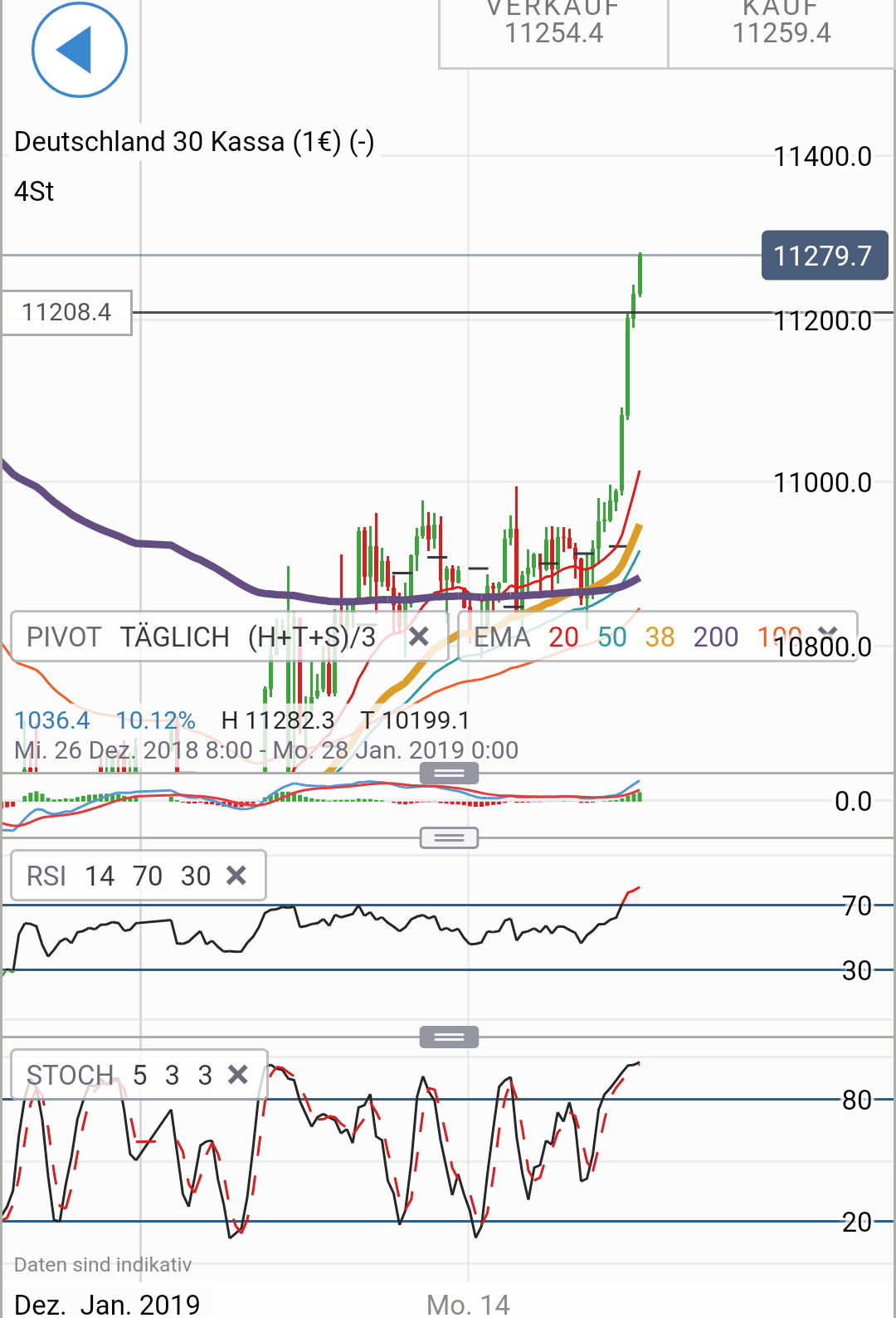
Task: Toggle the teal EMA 50 line
Action: pyautogui.click(x=611, y=637)
